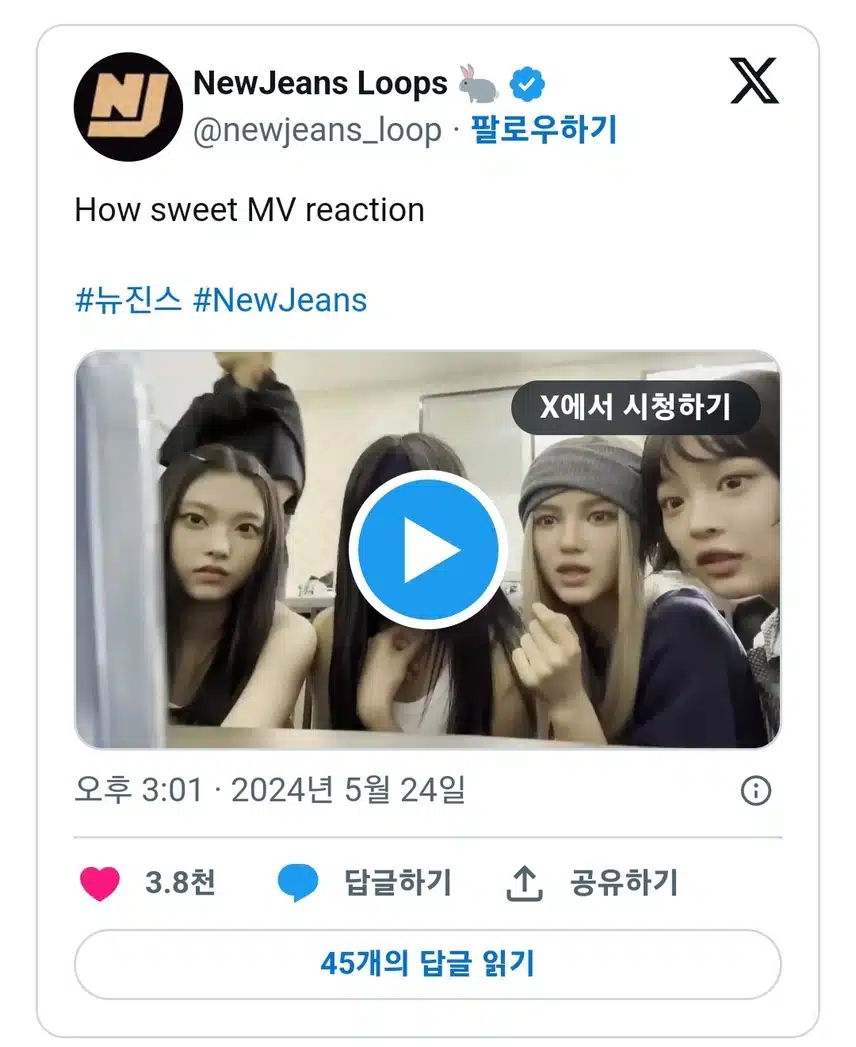Viewport: 856px width, 1047px height.
Task: Like the tweet with the heart icon
Action: 100,883
